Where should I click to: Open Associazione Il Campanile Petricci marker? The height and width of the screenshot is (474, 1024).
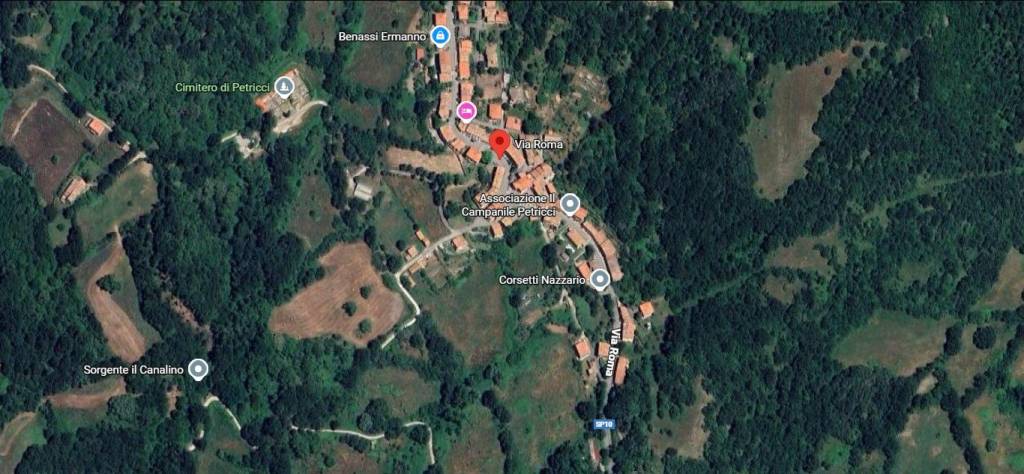tap(570, 205)
